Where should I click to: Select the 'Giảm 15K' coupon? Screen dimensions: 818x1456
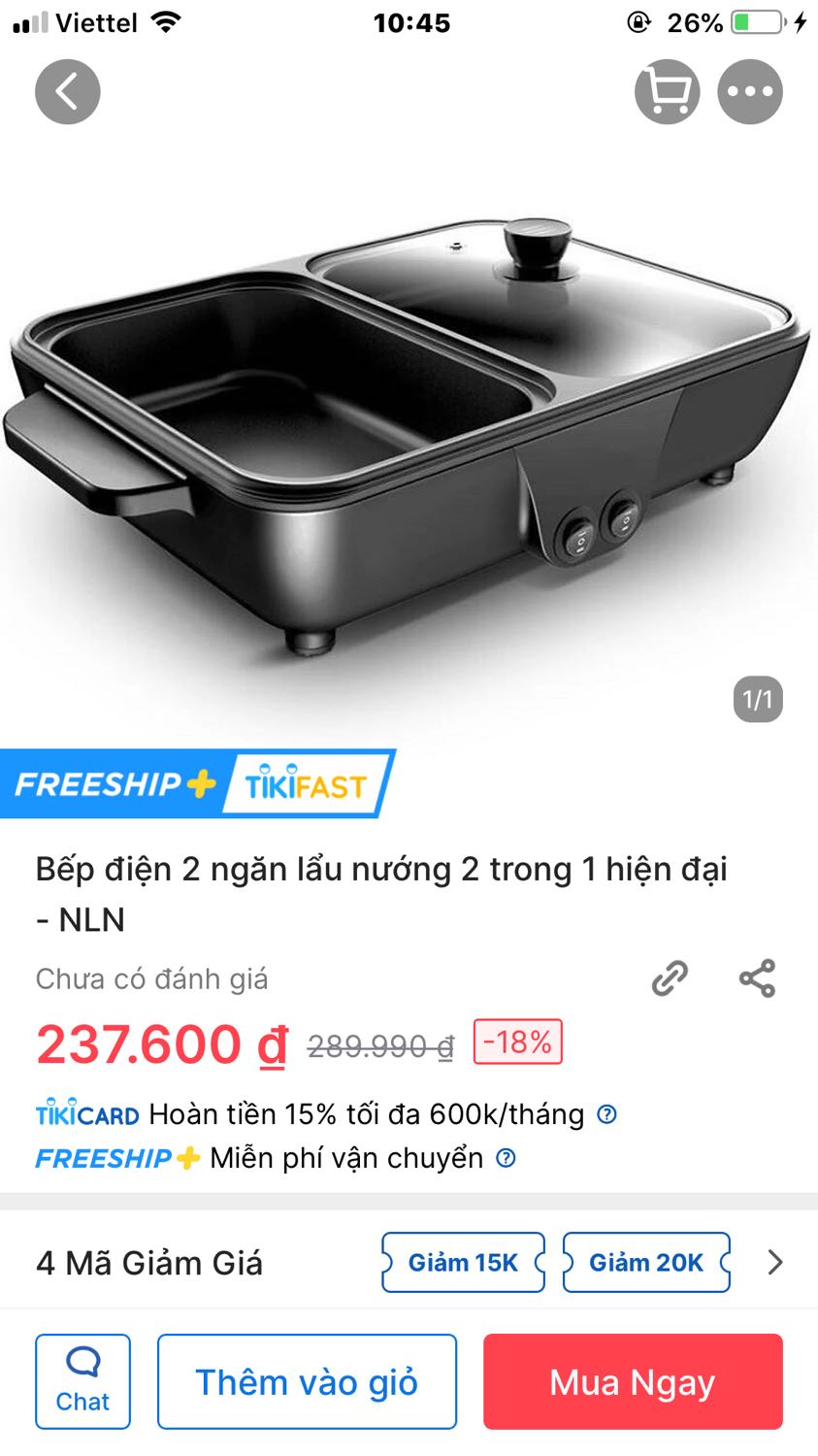click(x=463, y=1262)
